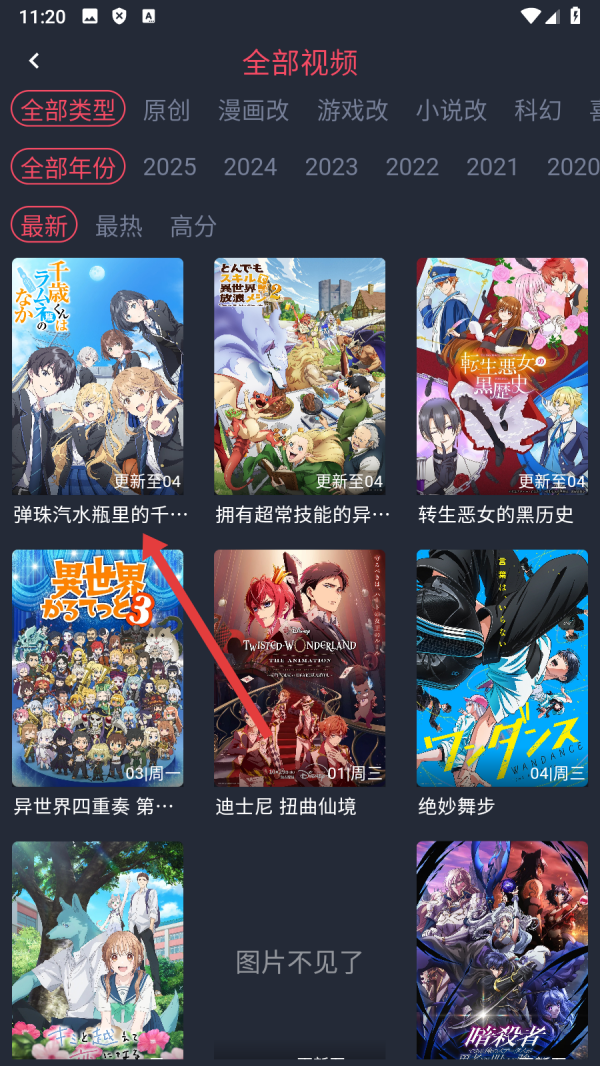
Task: Show videos from 2023
Action: click(331, 167)
